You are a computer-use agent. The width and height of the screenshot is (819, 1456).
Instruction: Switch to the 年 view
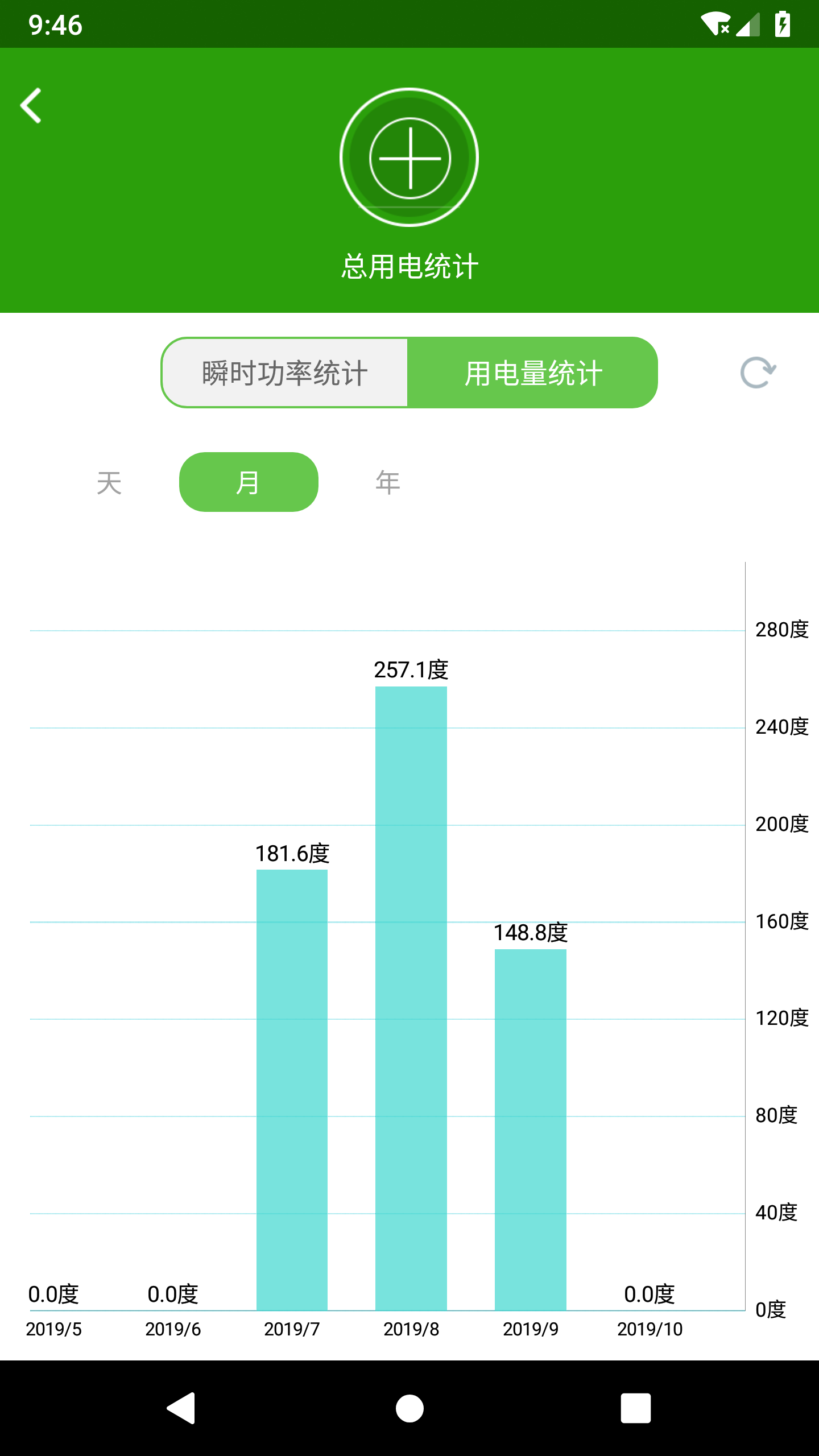tap(387, 482)
